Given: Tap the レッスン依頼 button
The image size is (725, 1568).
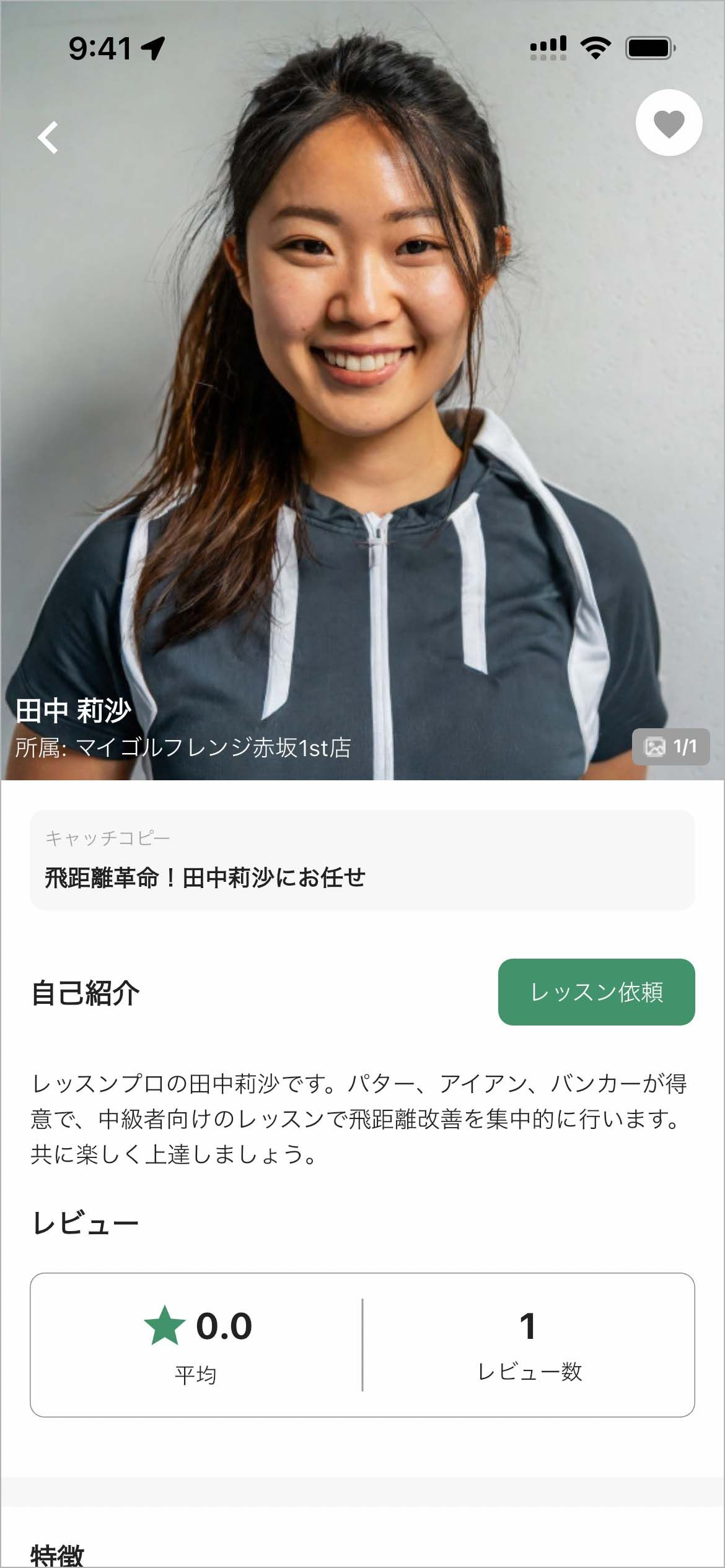Looking at the screenshot, I should pyautogui.click(x=596, y=991).
